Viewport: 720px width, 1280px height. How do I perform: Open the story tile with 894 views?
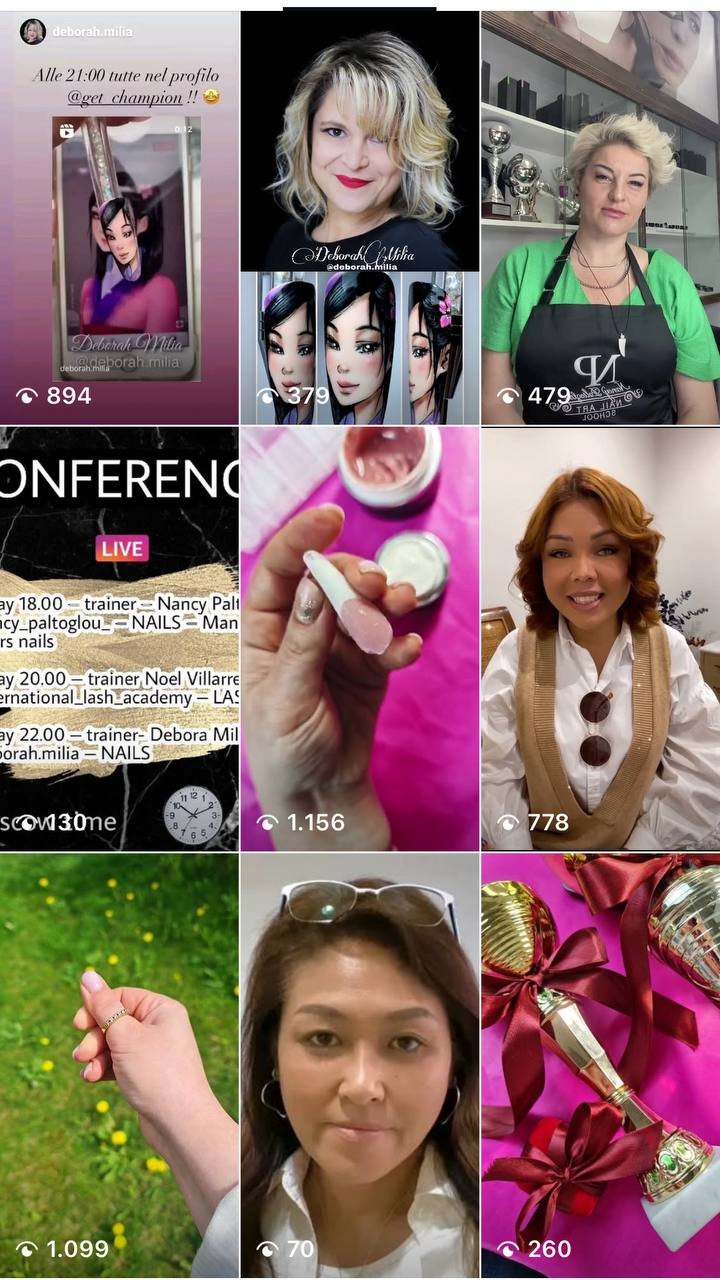pyautogui.click(x=119, y=218)
